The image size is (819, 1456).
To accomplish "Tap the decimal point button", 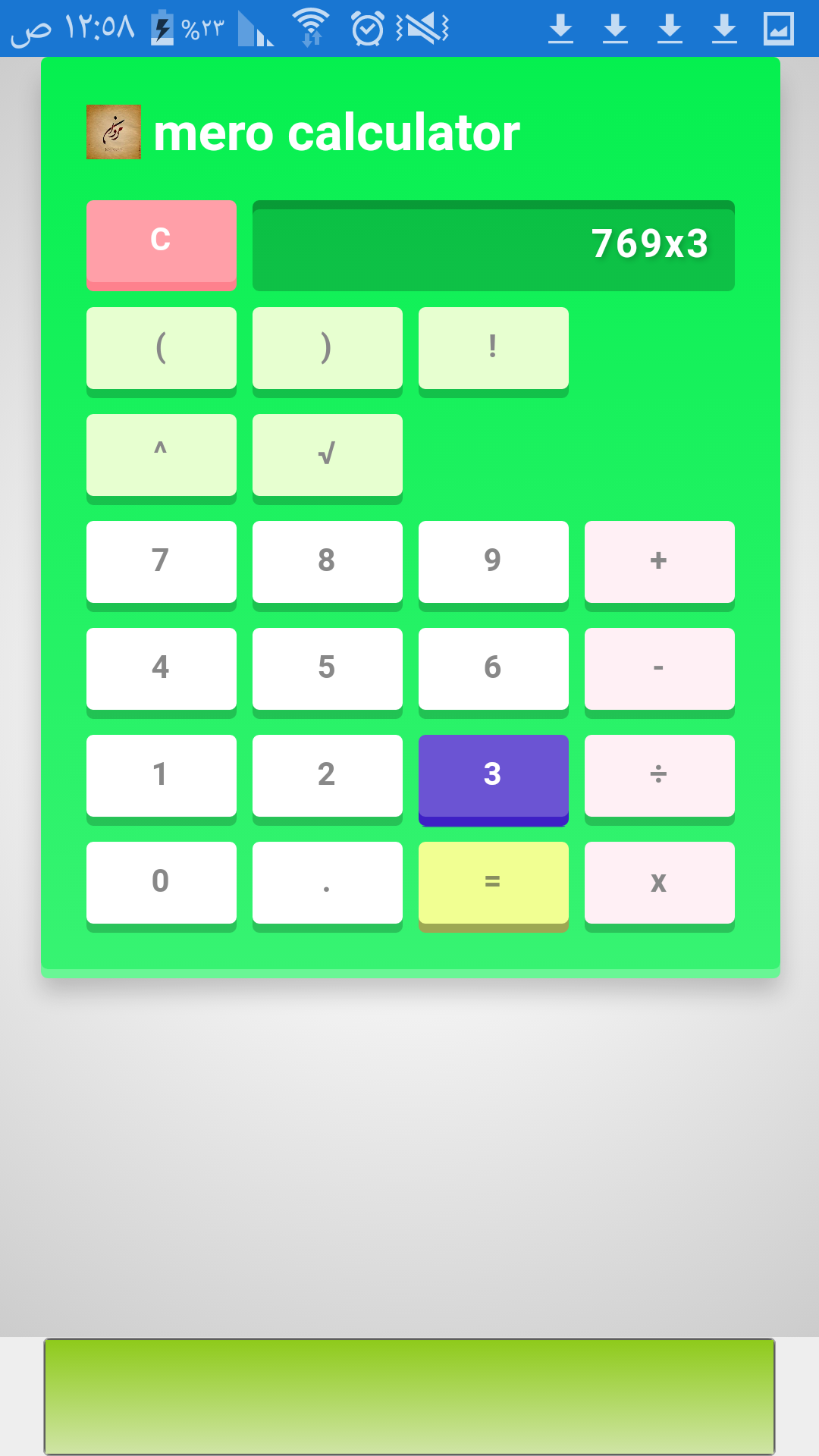I will [327, 881].
